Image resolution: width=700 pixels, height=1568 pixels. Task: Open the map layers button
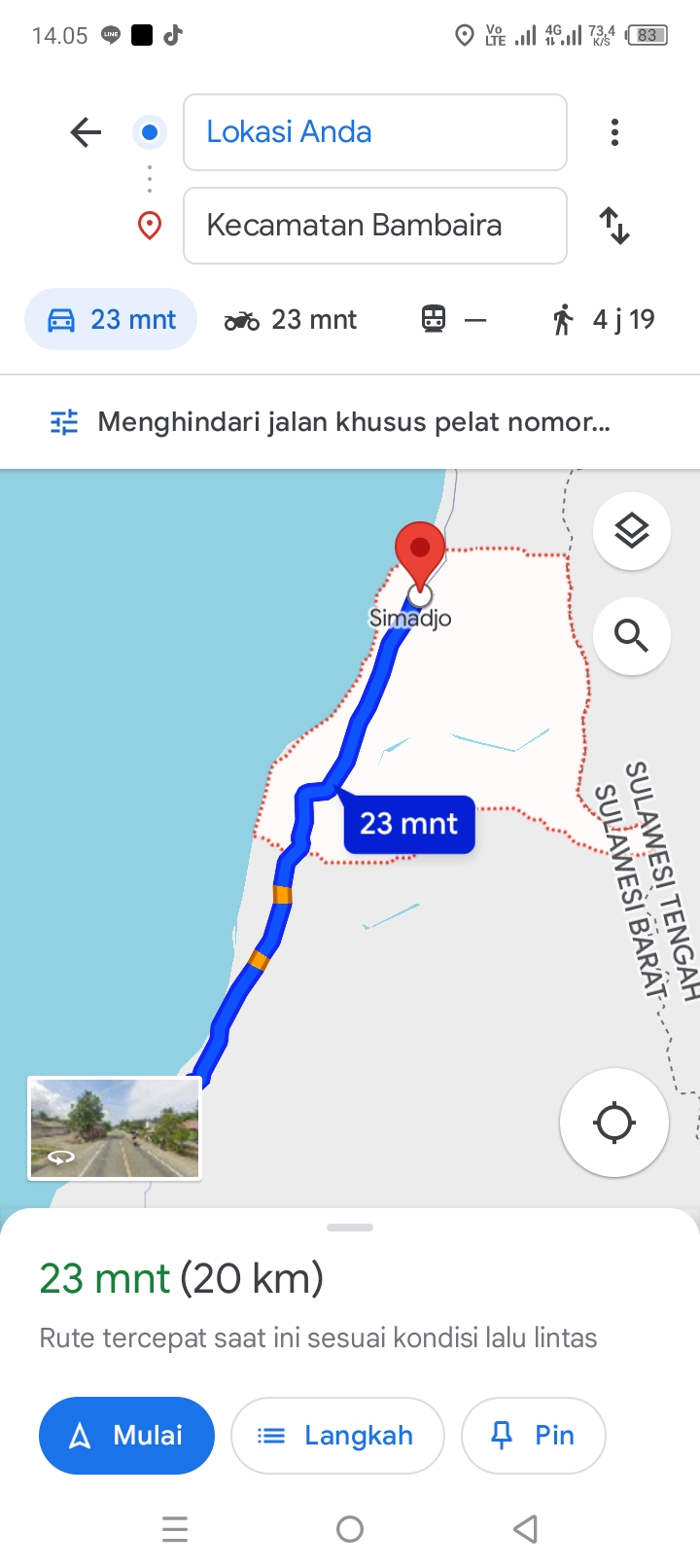pyautogui.click(x=632, y=531)
